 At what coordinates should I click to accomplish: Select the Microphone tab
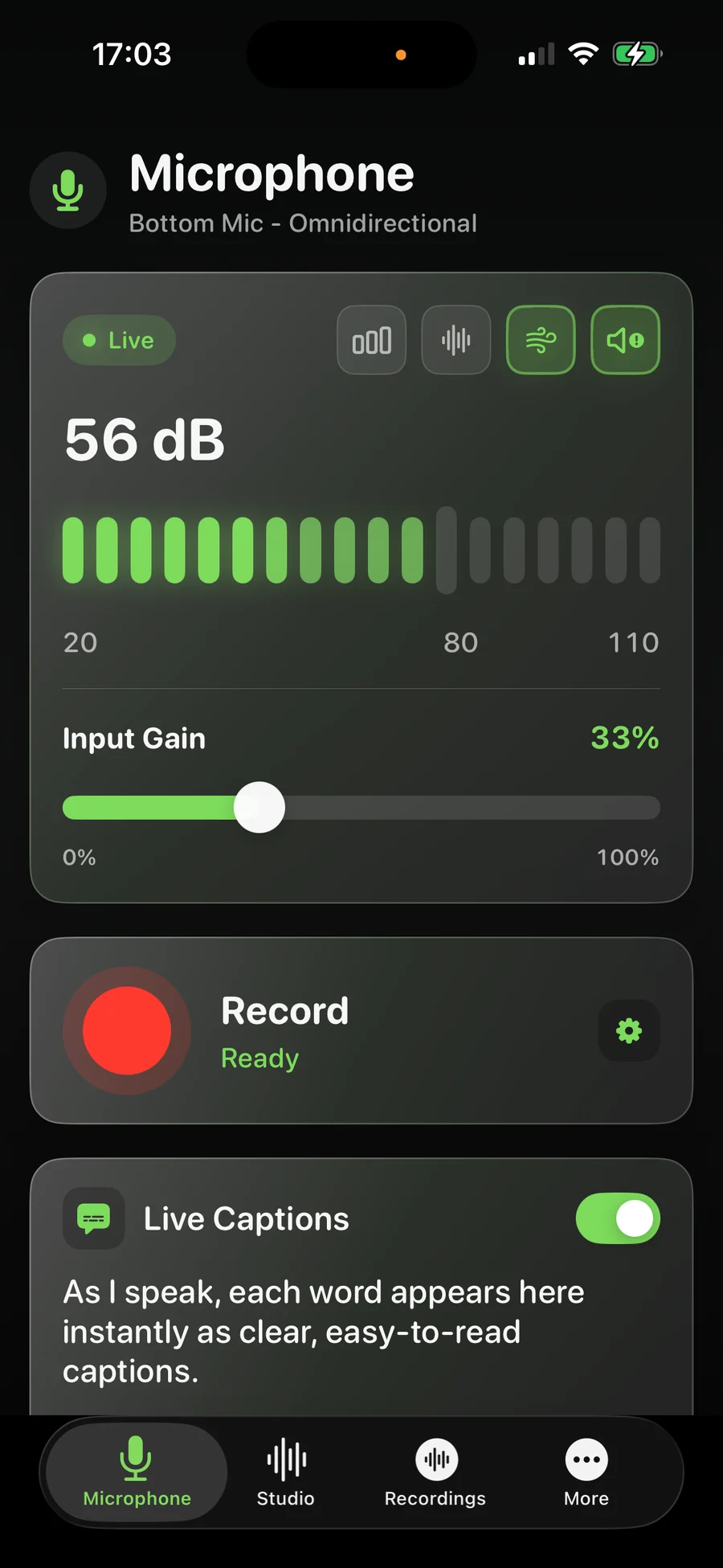137,1472
